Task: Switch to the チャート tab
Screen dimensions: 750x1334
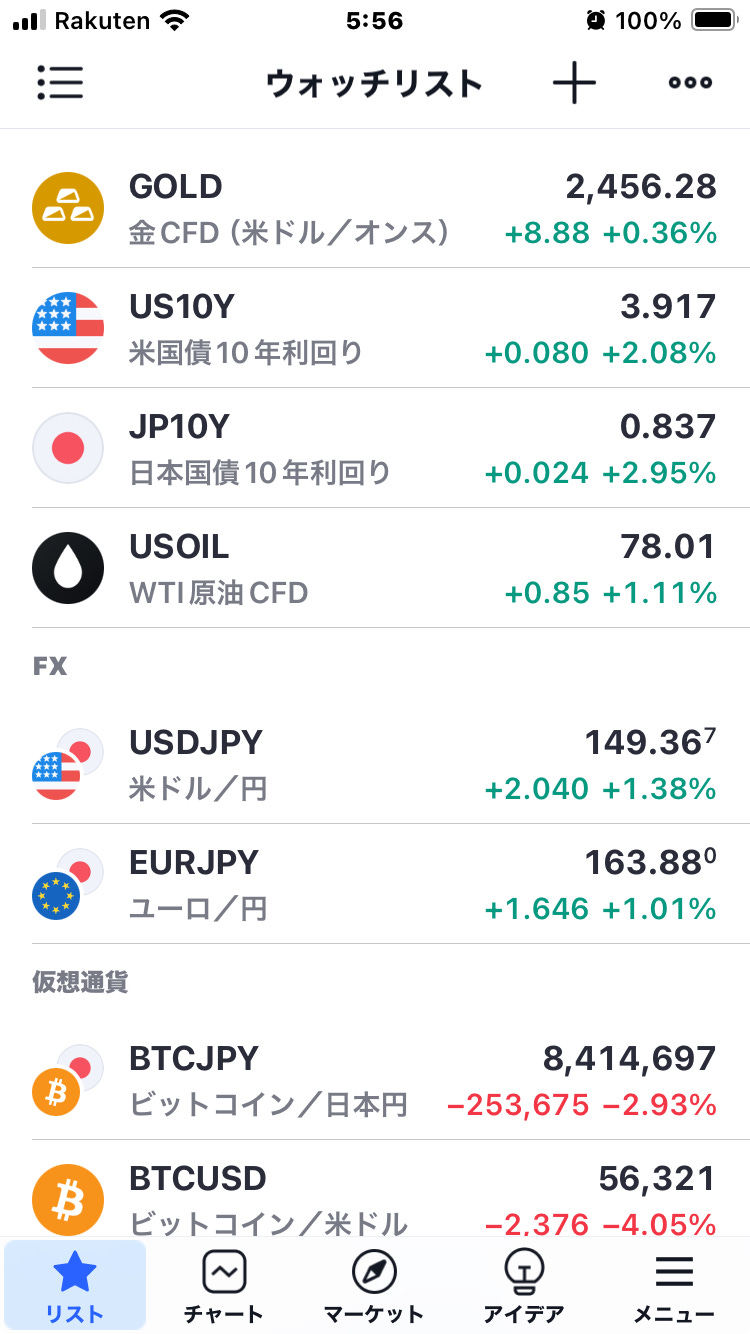Action: 224,1287
